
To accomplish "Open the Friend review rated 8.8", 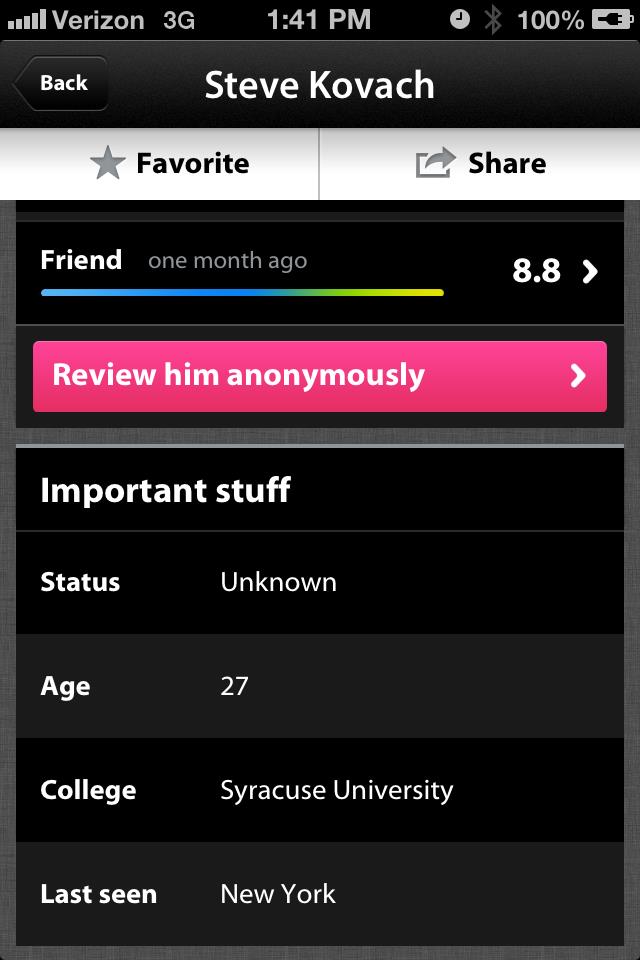I will point(320,272).
